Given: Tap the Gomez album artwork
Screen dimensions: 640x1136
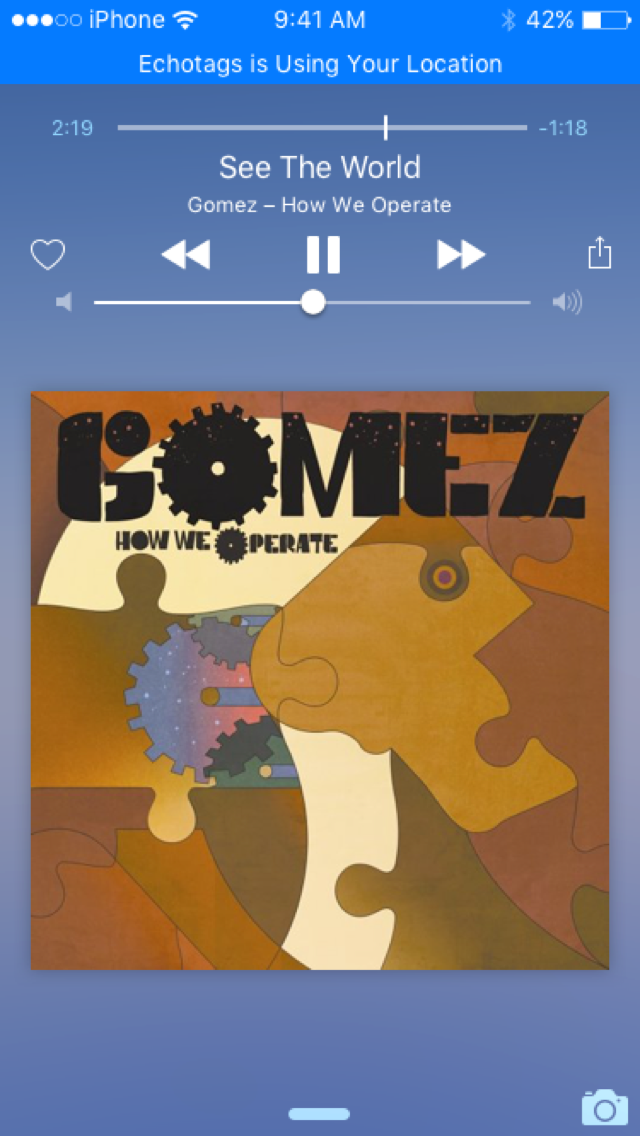Looking at the screenshot, I should point(320,680).
